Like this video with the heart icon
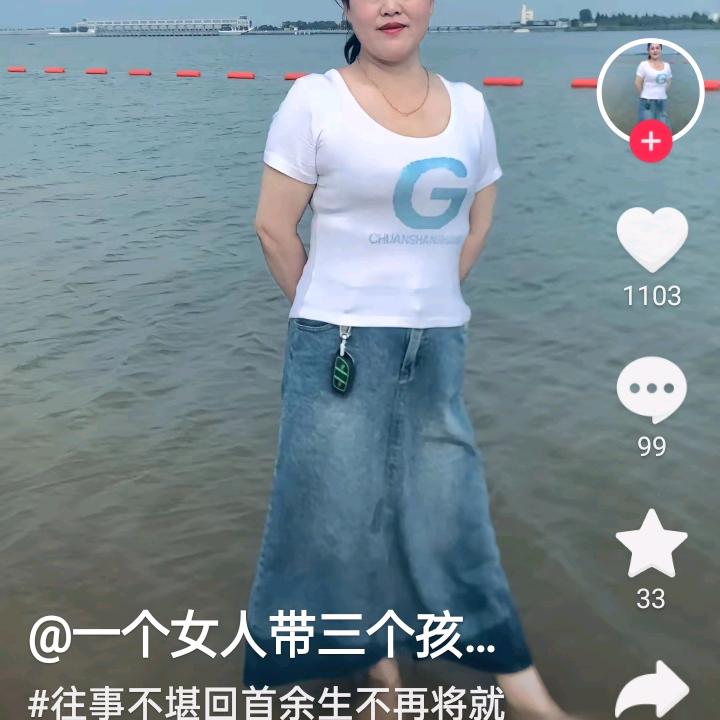 652,239
